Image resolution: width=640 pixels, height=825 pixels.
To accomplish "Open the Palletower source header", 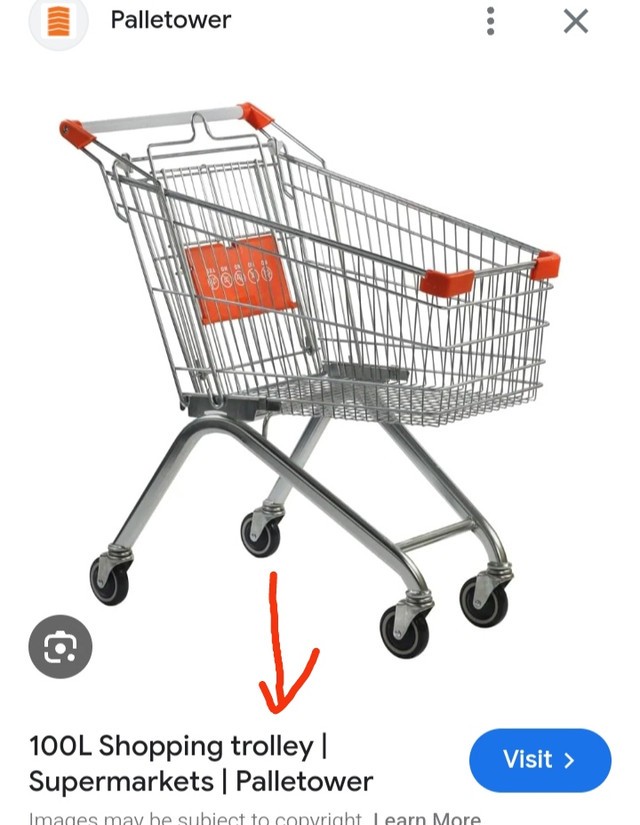I will click(x=170, y=20).
